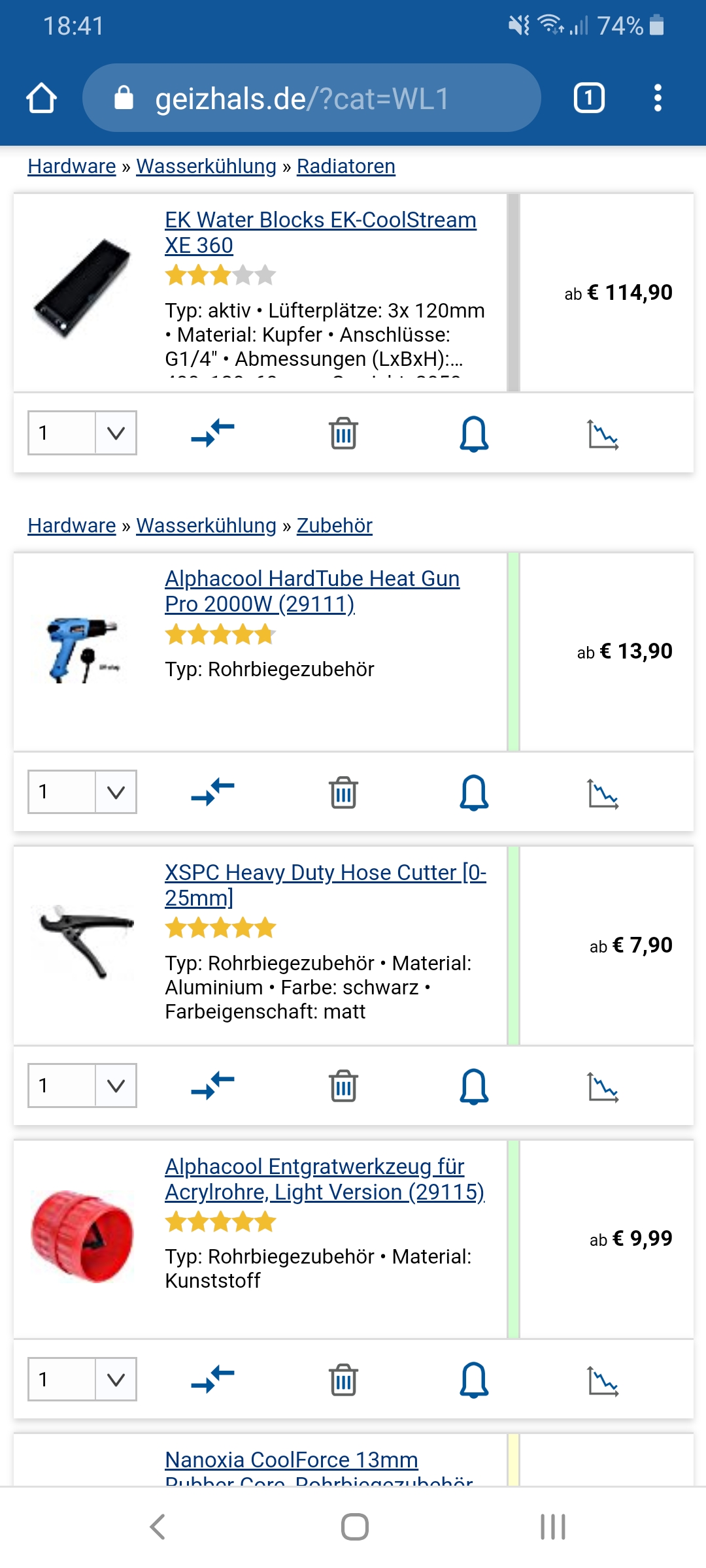This screenshot has height=1568, width=706.
Task: Open the browser overflow menu
Action: click(658, 99)
